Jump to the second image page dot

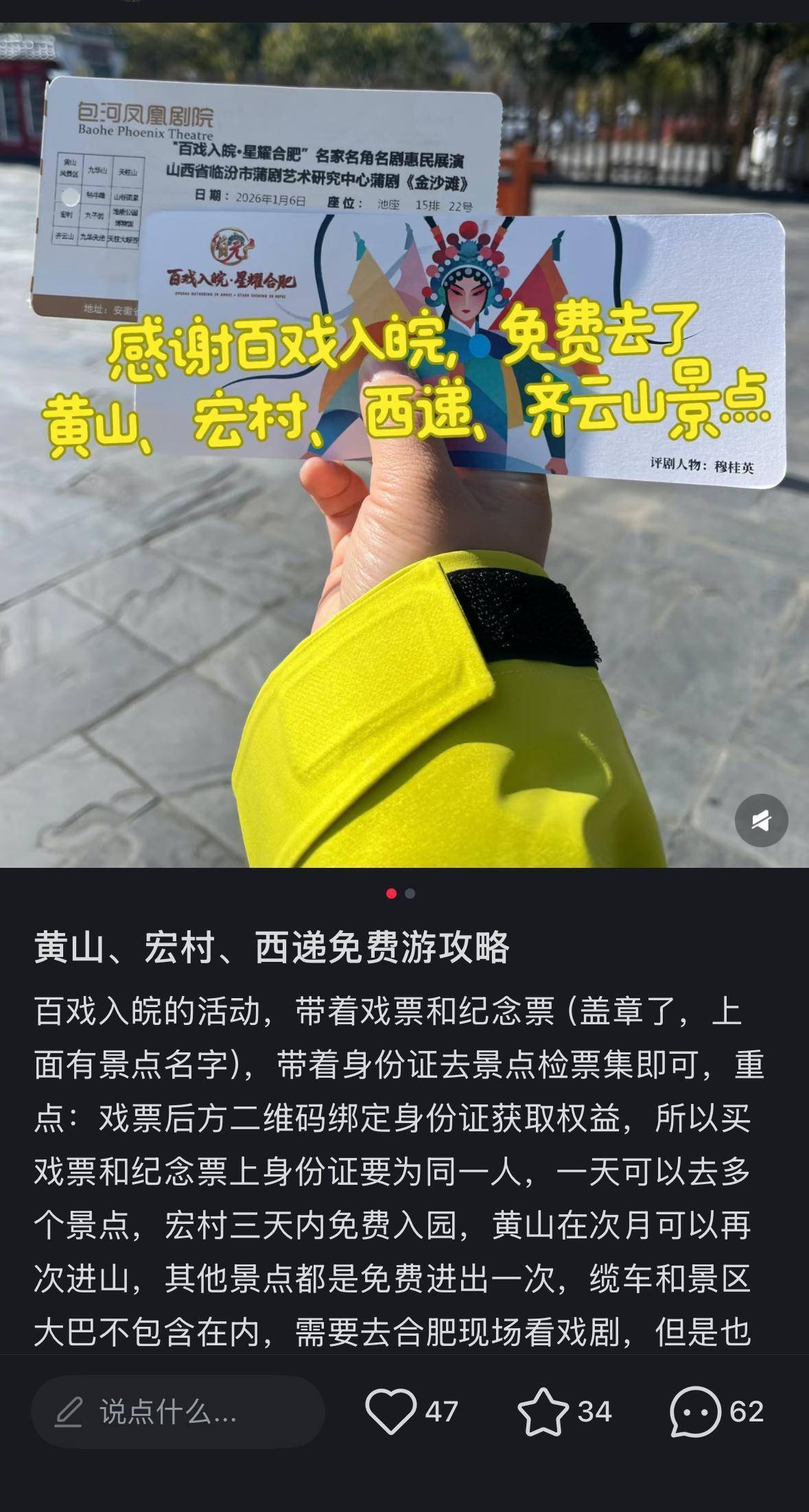tap(410, 893)
